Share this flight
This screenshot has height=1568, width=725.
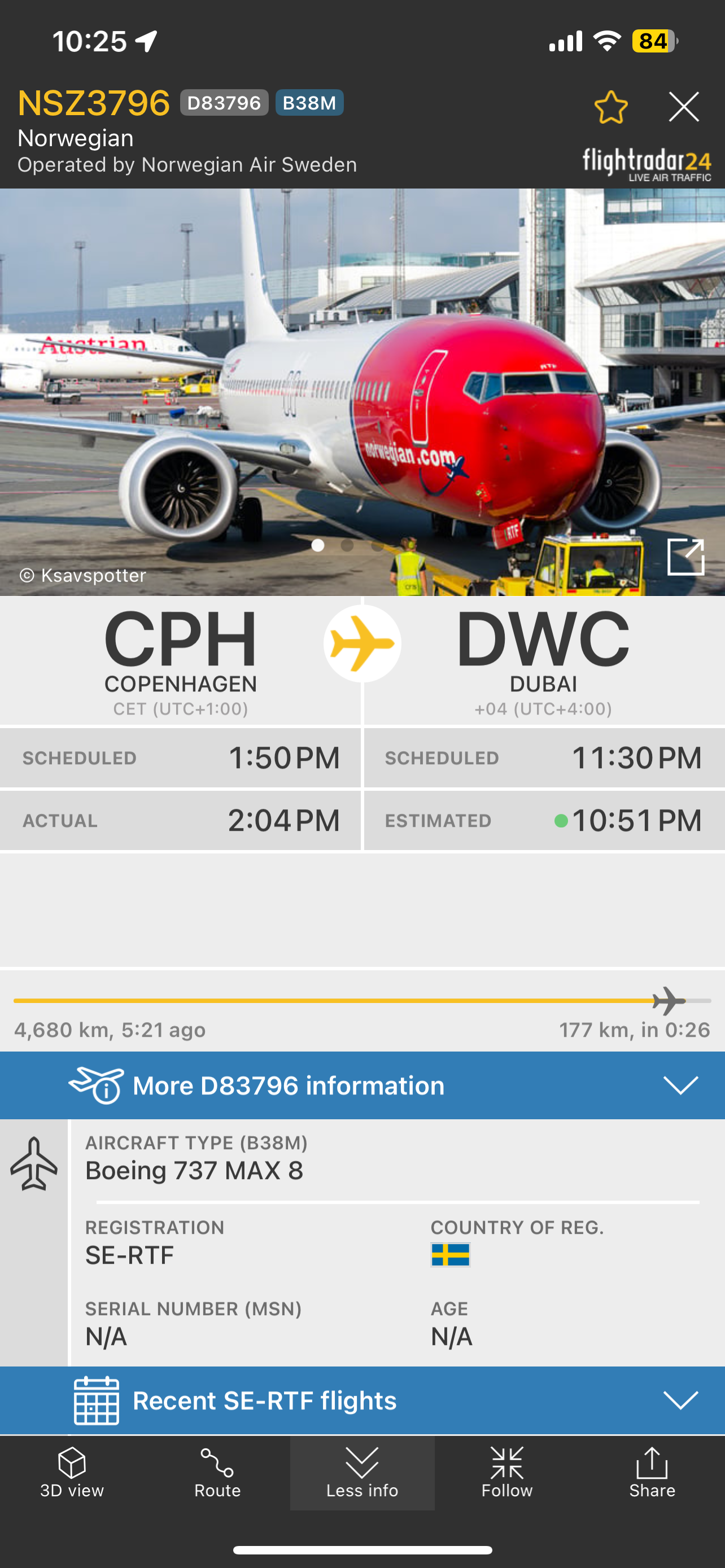pyautogui.click(x=652, y=1472)
